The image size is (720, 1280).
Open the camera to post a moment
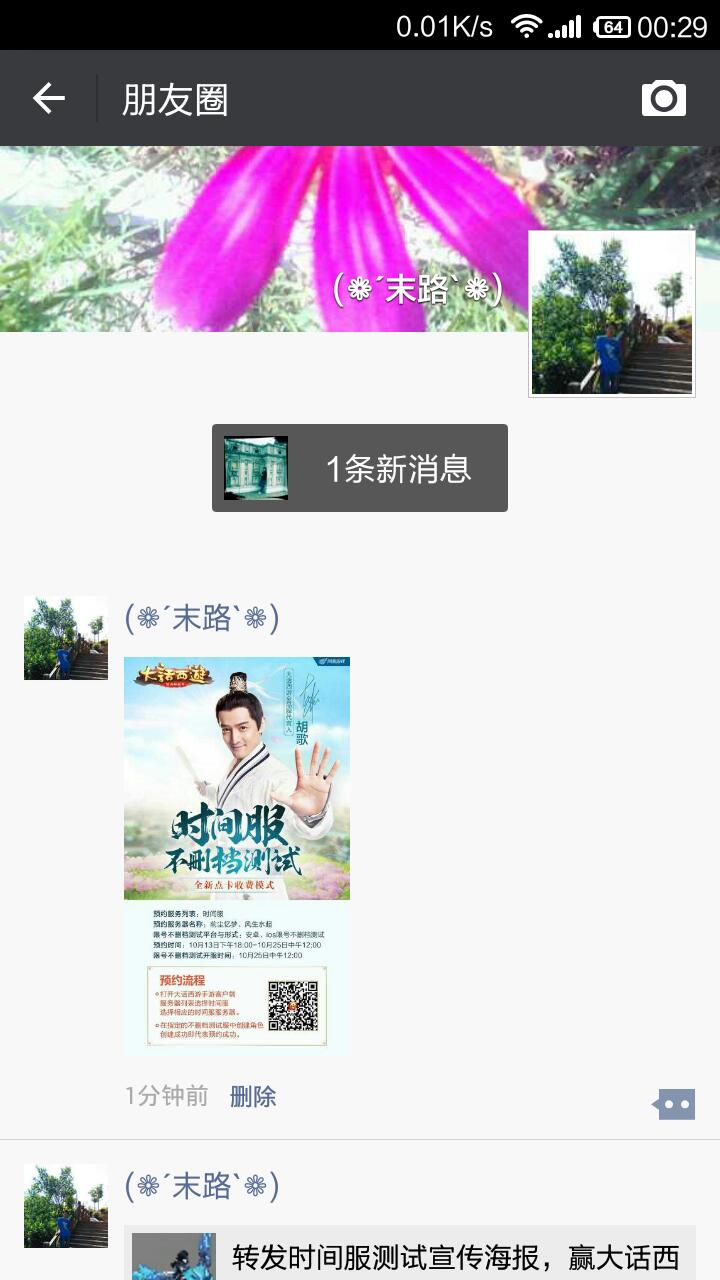(663, 98)
